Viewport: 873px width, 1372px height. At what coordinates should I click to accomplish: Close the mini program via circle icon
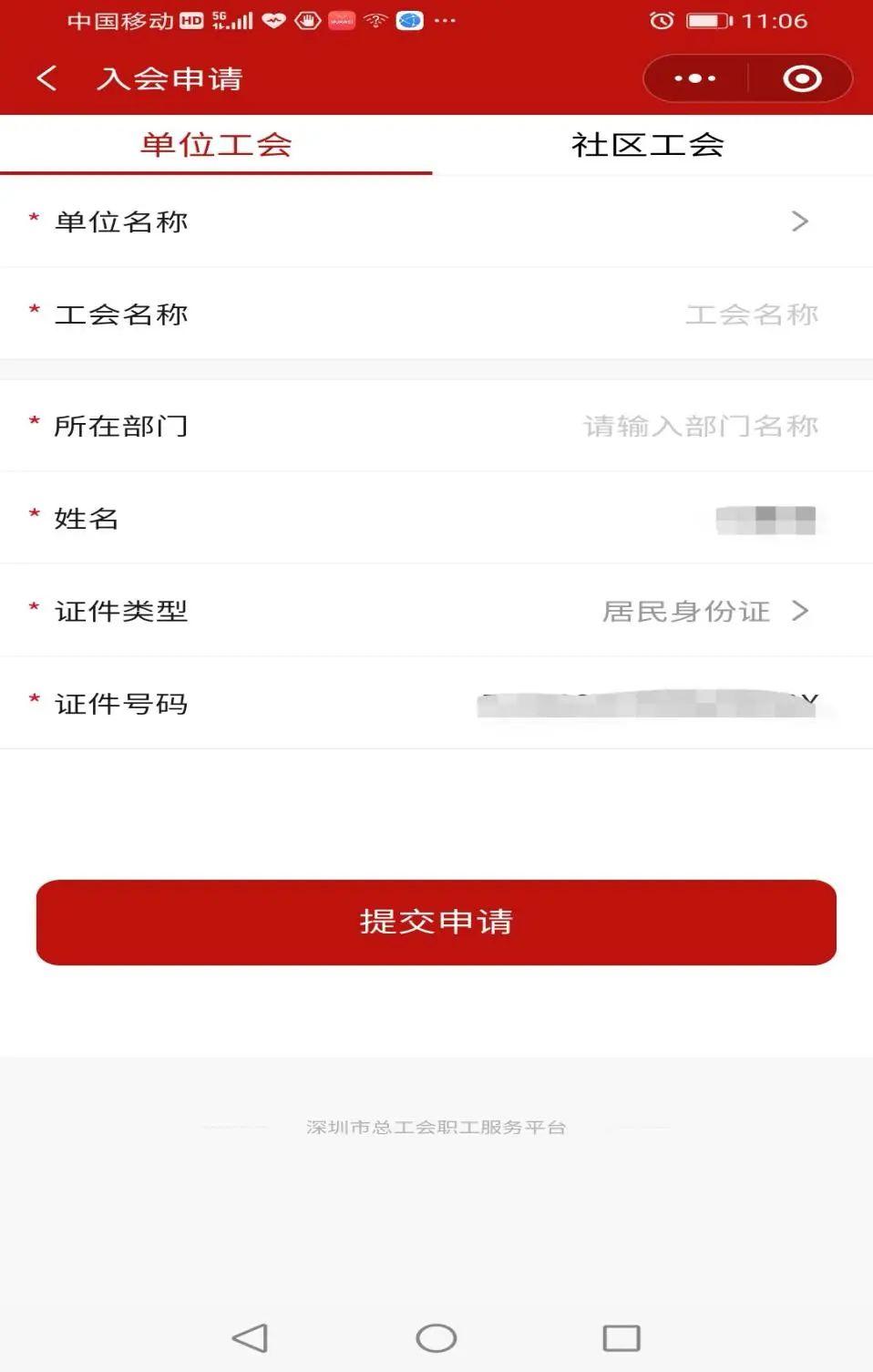(802, 78)
